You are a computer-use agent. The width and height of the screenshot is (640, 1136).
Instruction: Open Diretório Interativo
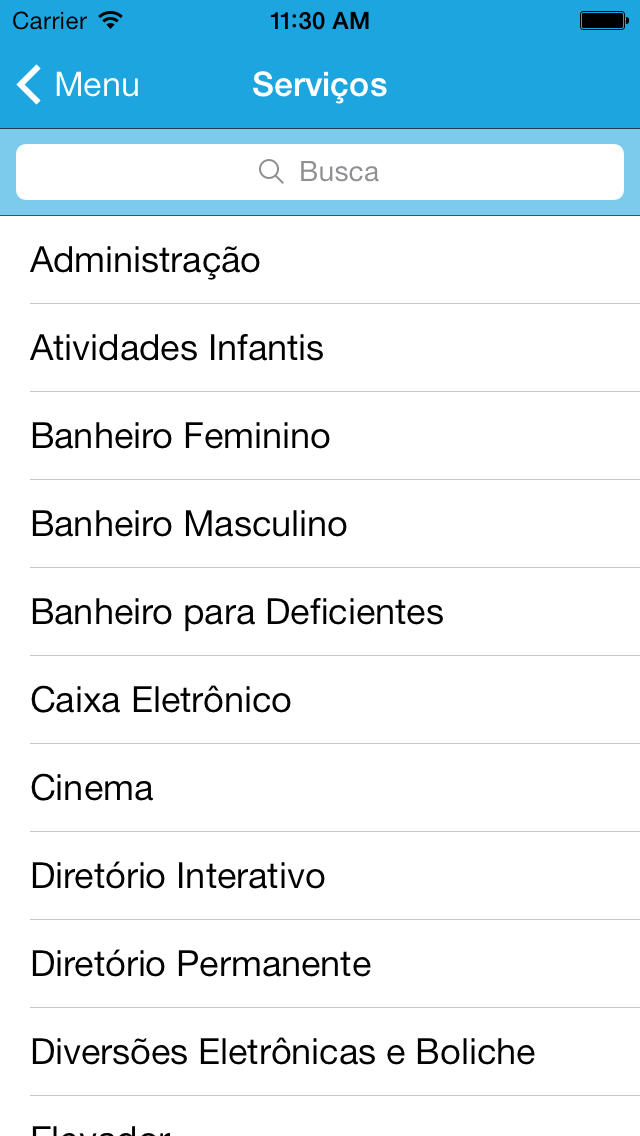point(320,875)
